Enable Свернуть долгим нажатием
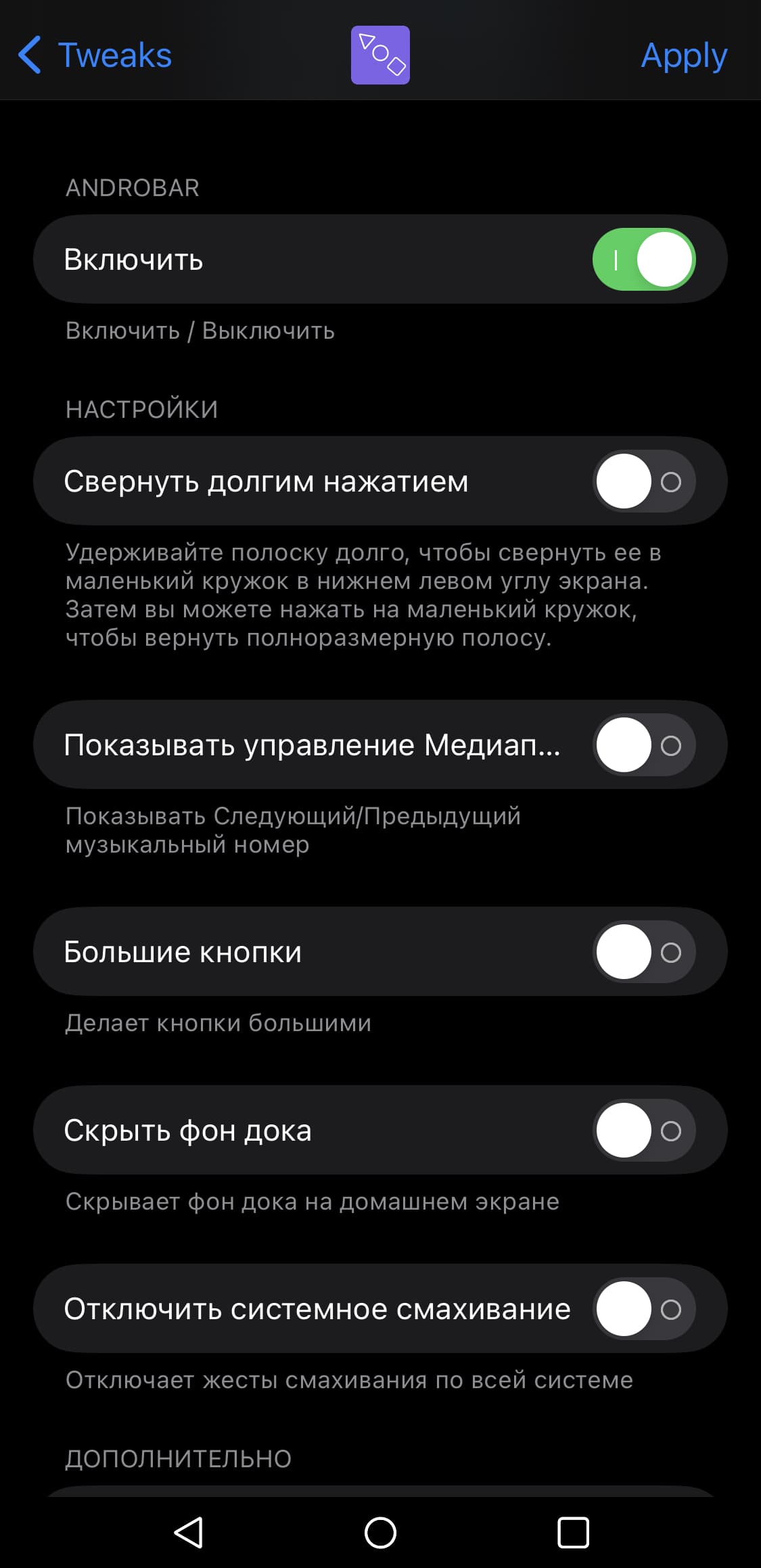 (644, 481)
